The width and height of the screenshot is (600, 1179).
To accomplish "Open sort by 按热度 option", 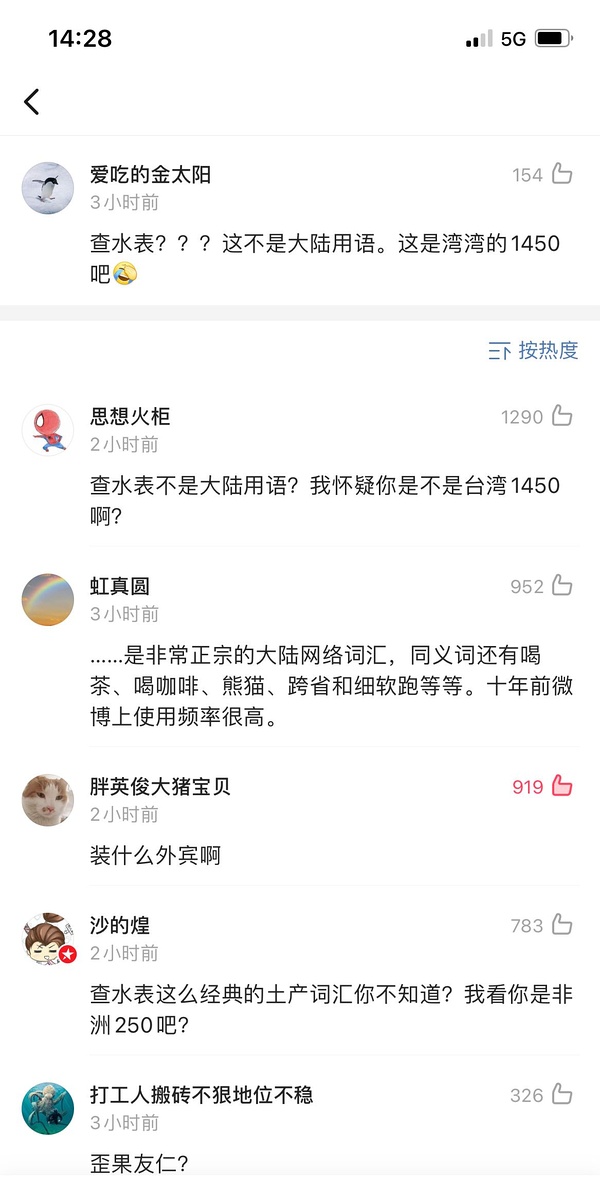I will coord(533,350).
